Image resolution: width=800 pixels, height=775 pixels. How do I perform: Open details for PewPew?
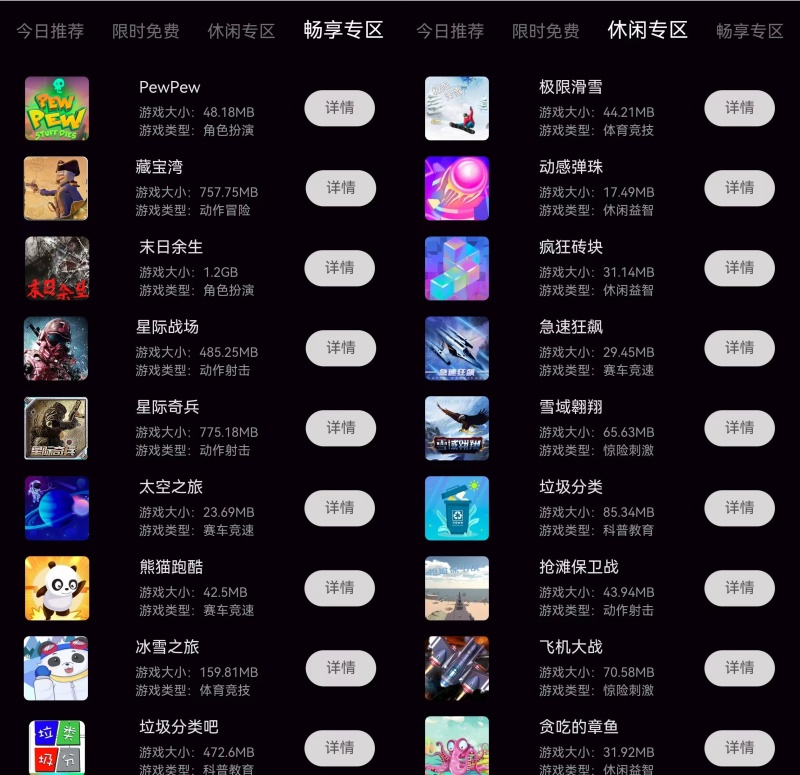click(340, 108)
